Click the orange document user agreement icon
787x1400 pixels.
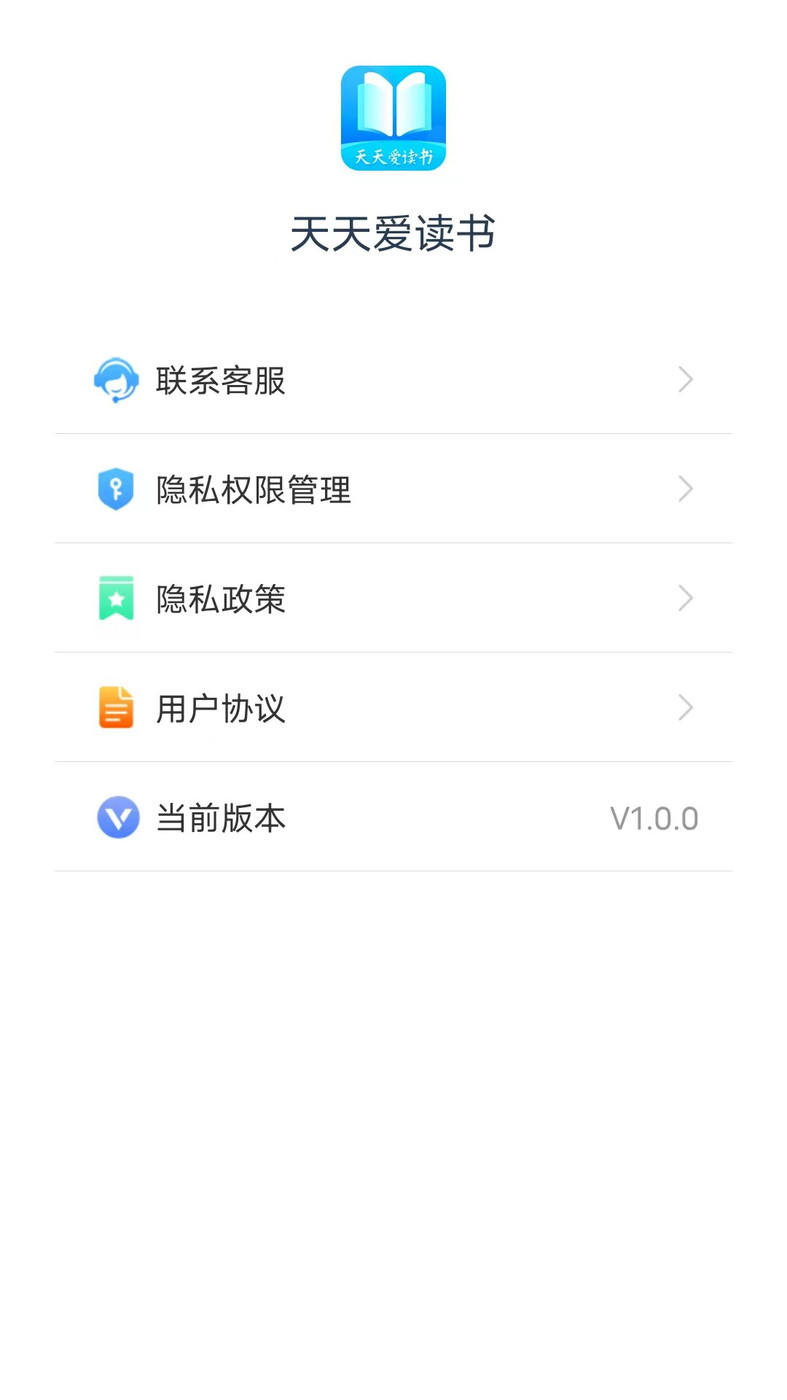point(117,708)
